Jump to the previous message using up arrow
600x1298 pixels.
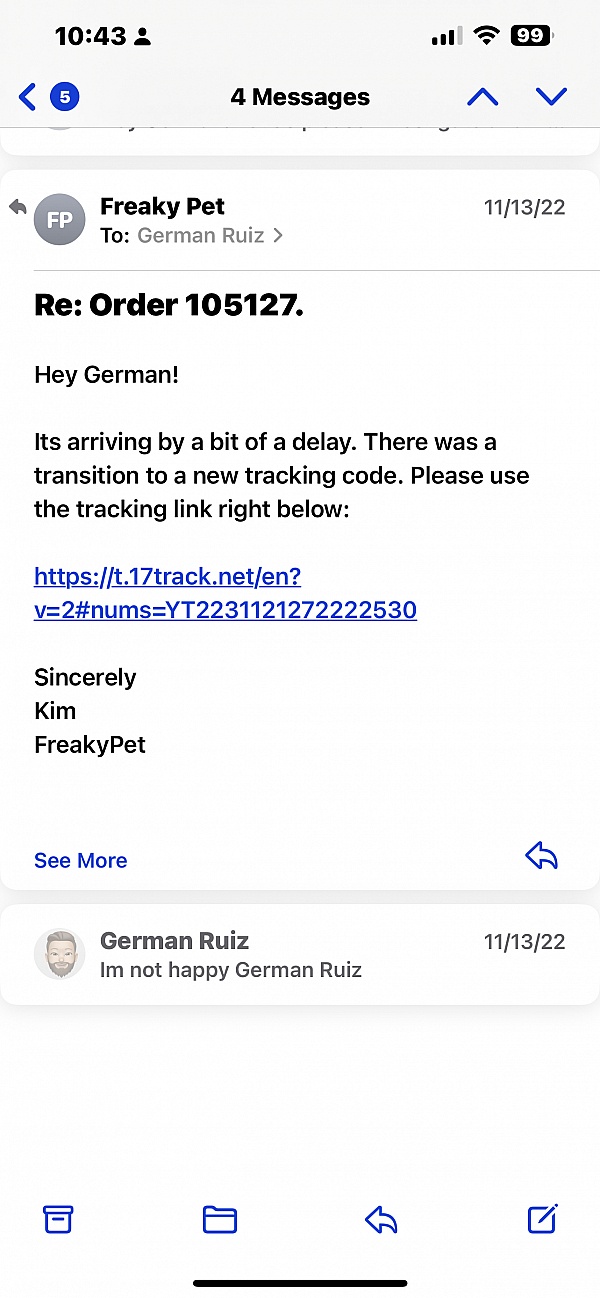[x=482, y=97]
